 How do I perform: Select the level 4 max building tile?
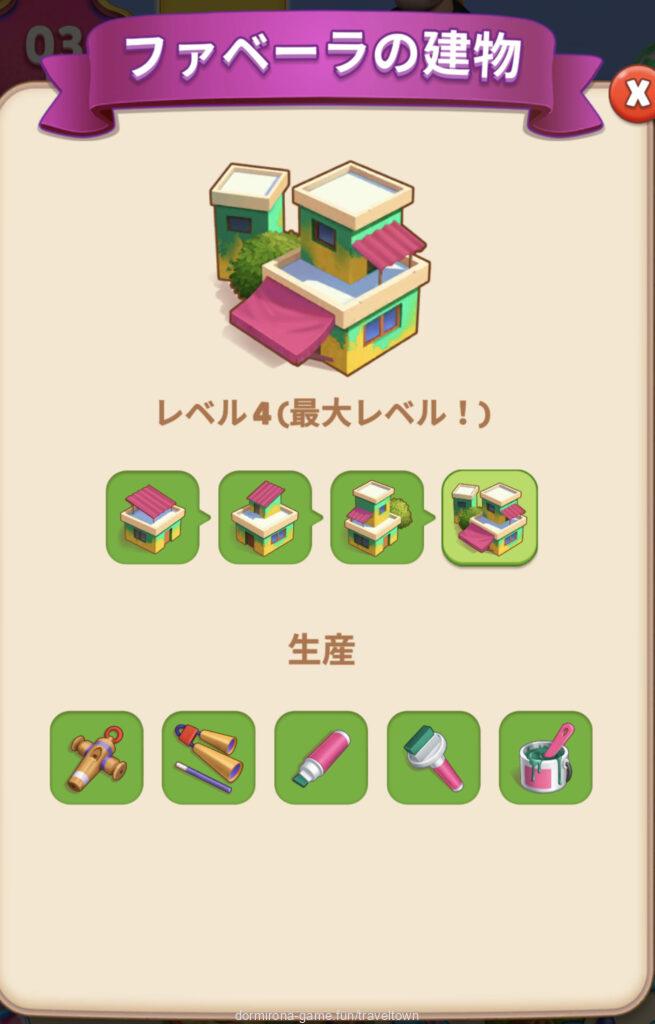489,517
